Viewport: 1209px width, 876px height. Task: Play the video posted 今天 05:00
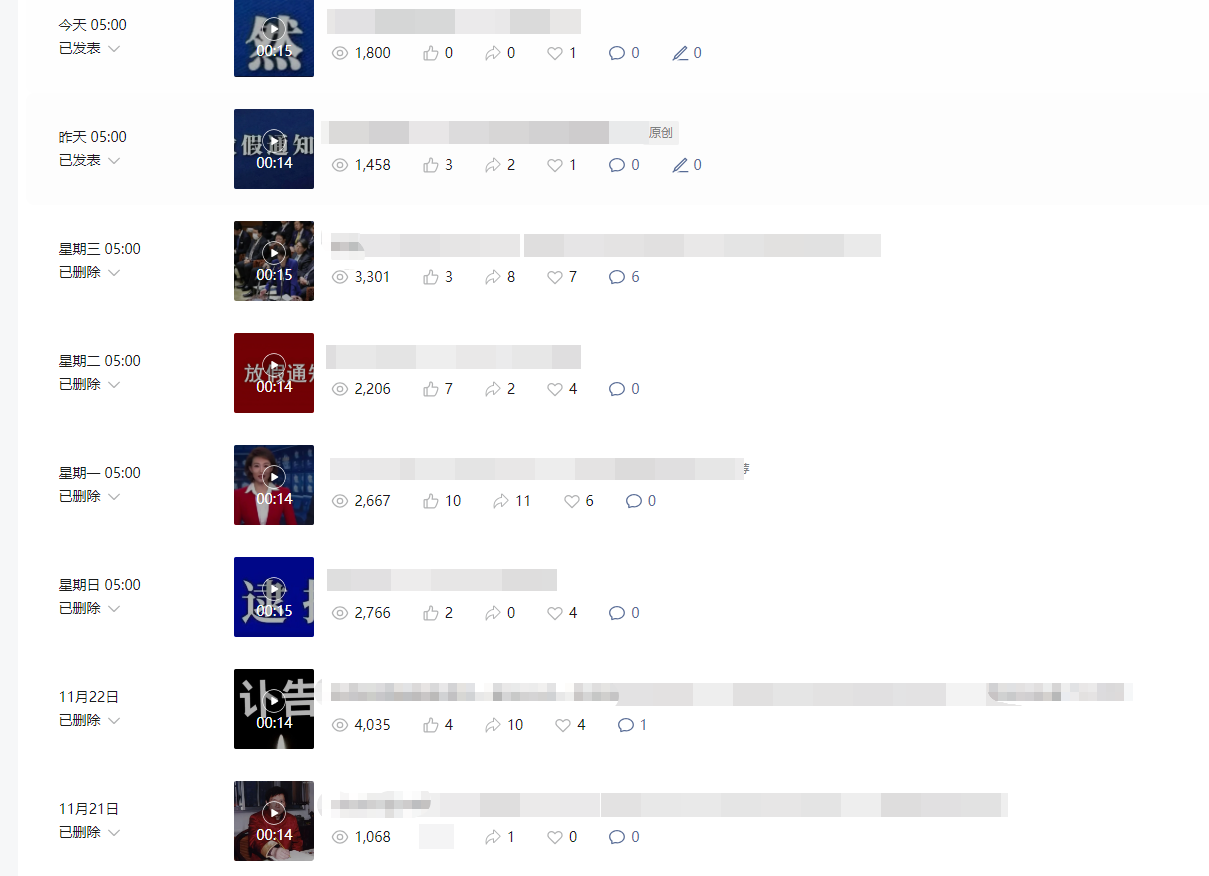click(274, 29)
